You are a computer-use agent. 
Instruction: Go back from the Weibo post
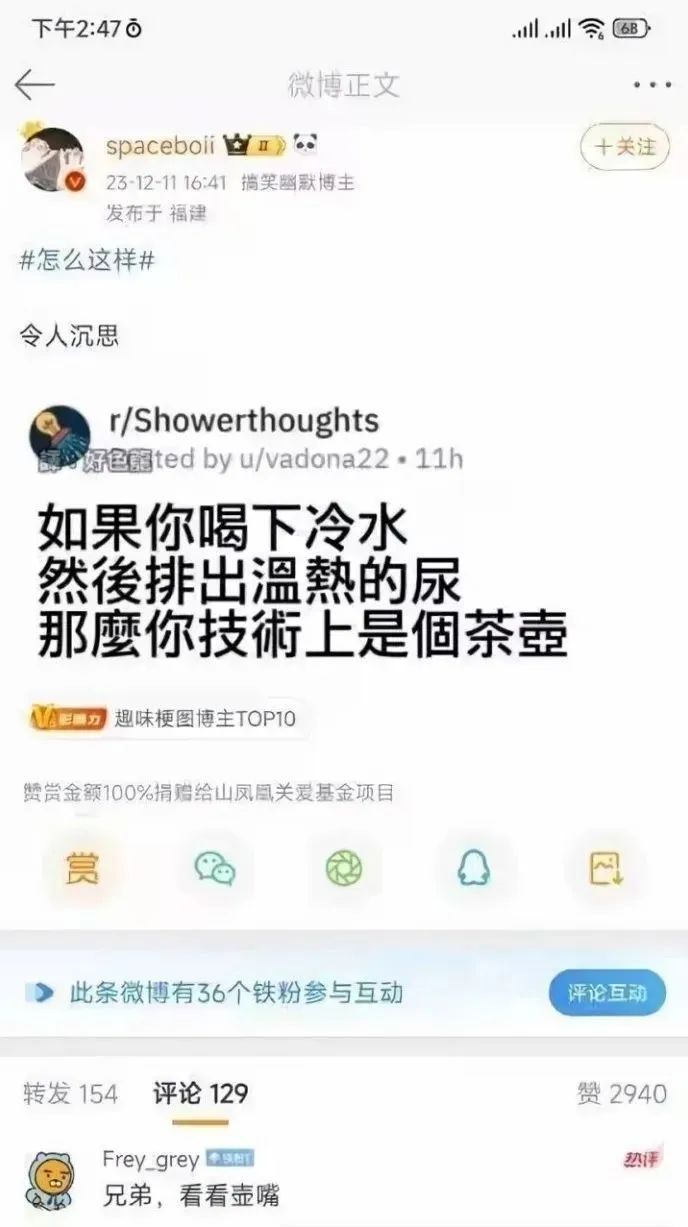(34, 85)
